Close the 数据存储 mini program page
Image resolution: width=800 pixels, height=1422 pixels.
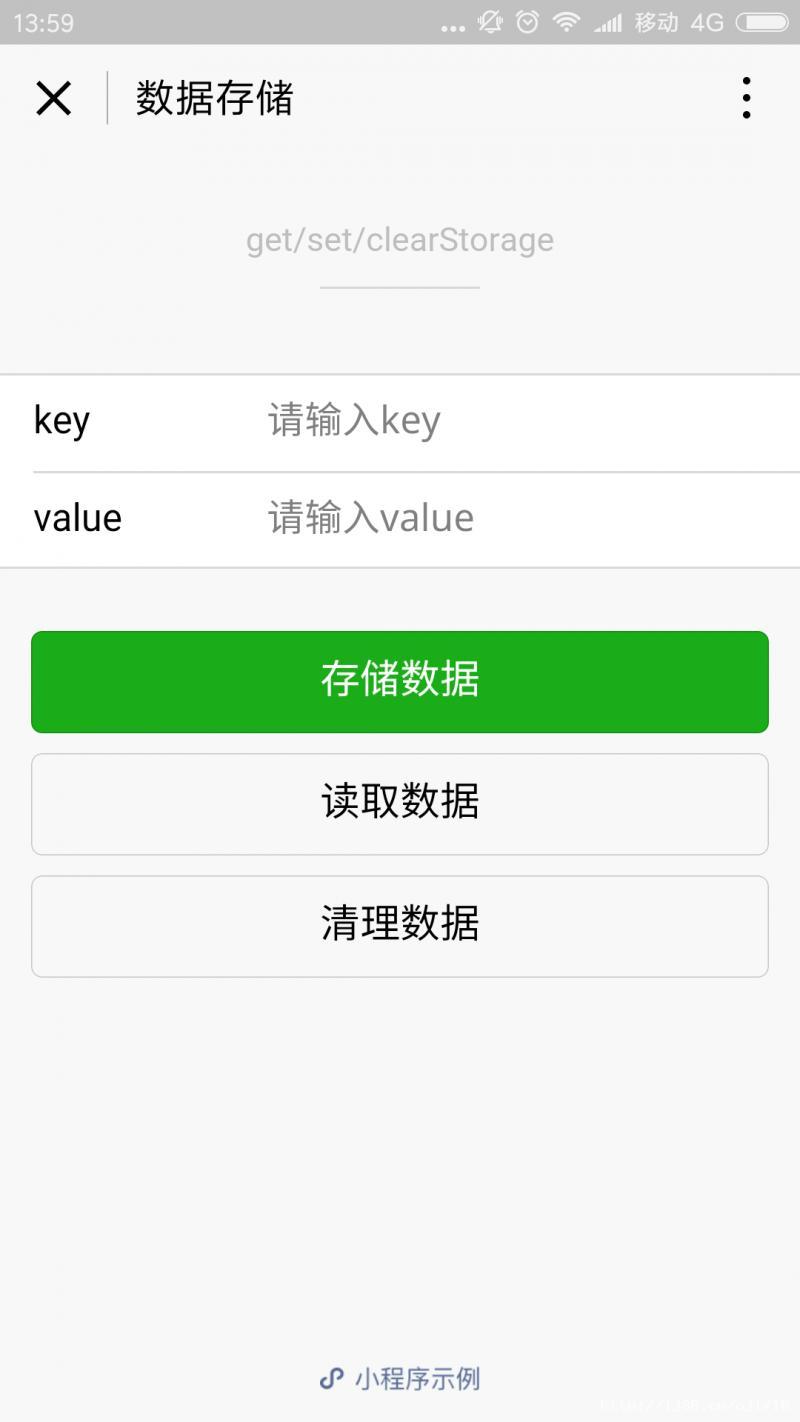pos(53,98)
